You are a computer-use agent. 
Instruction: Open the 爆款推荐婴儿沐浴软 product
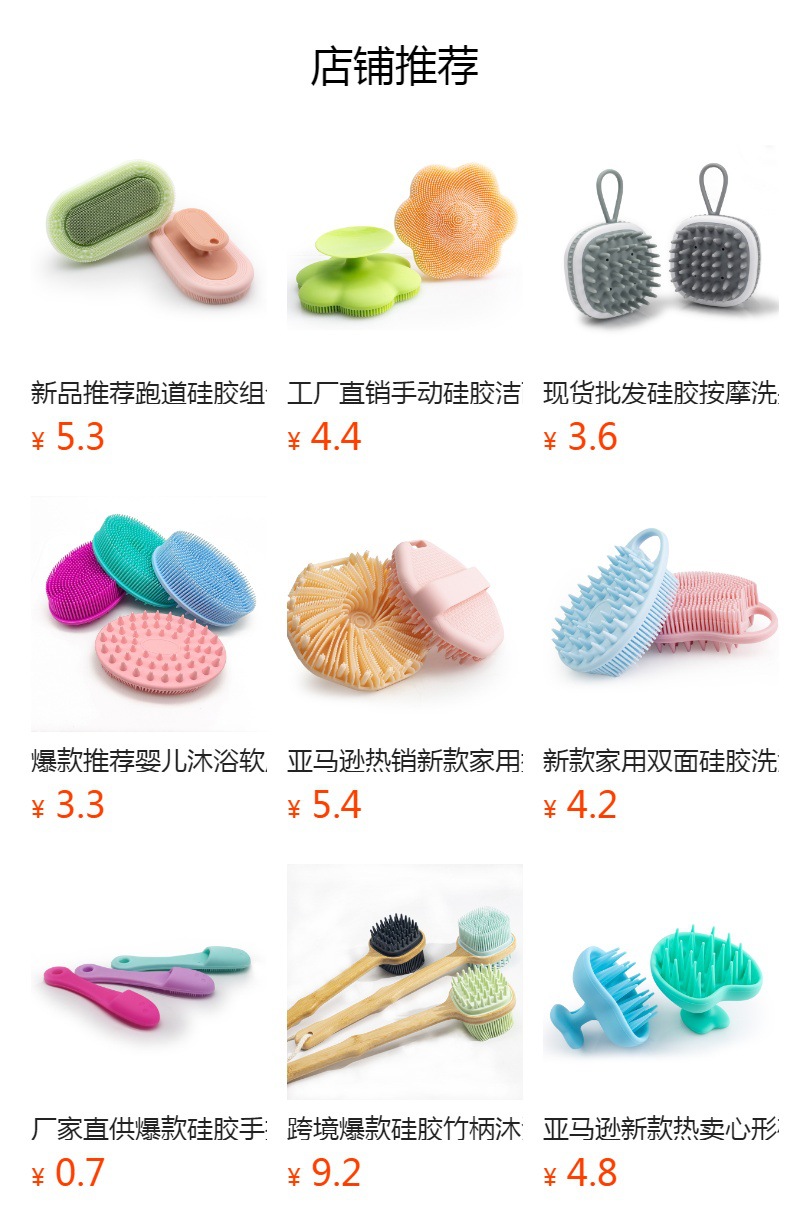tap(148, 614)
